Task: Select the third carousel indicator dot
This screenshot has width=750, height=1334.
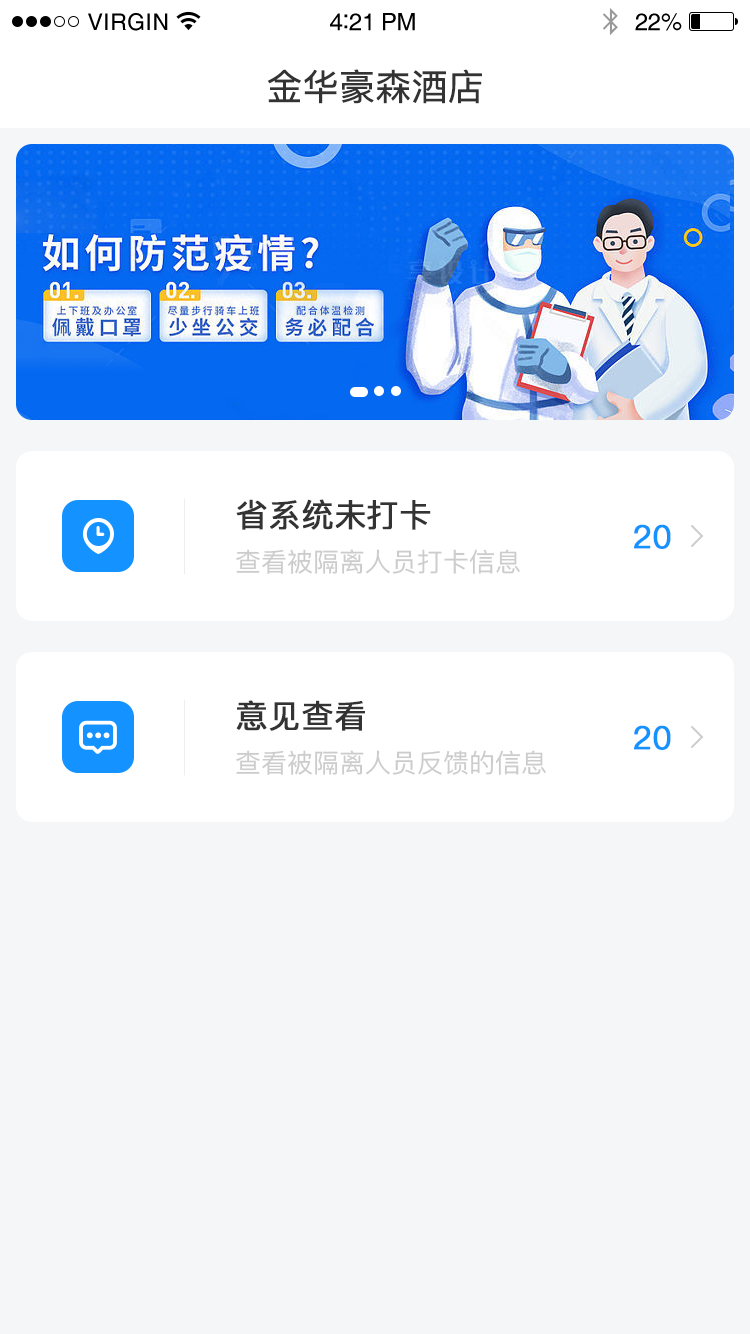Action: pos(395,391)
